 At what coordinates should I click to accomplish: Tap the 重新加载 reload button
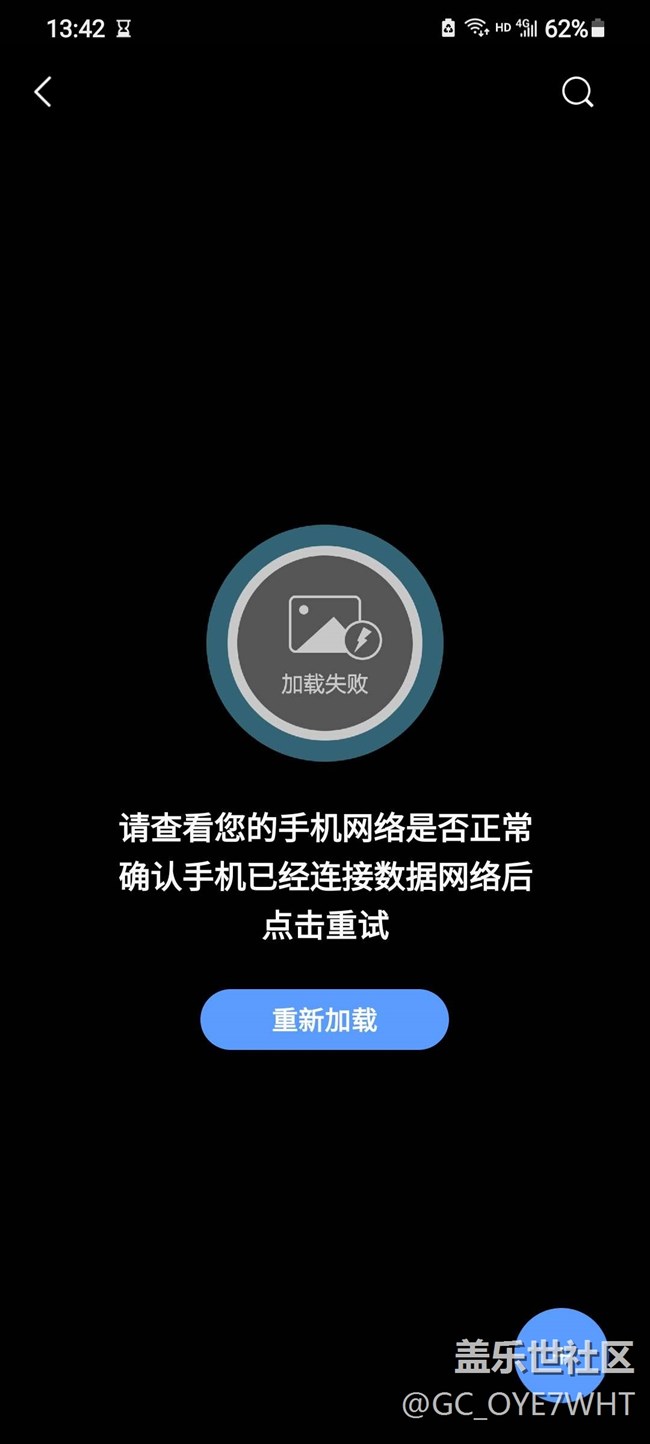(324, 1019)
